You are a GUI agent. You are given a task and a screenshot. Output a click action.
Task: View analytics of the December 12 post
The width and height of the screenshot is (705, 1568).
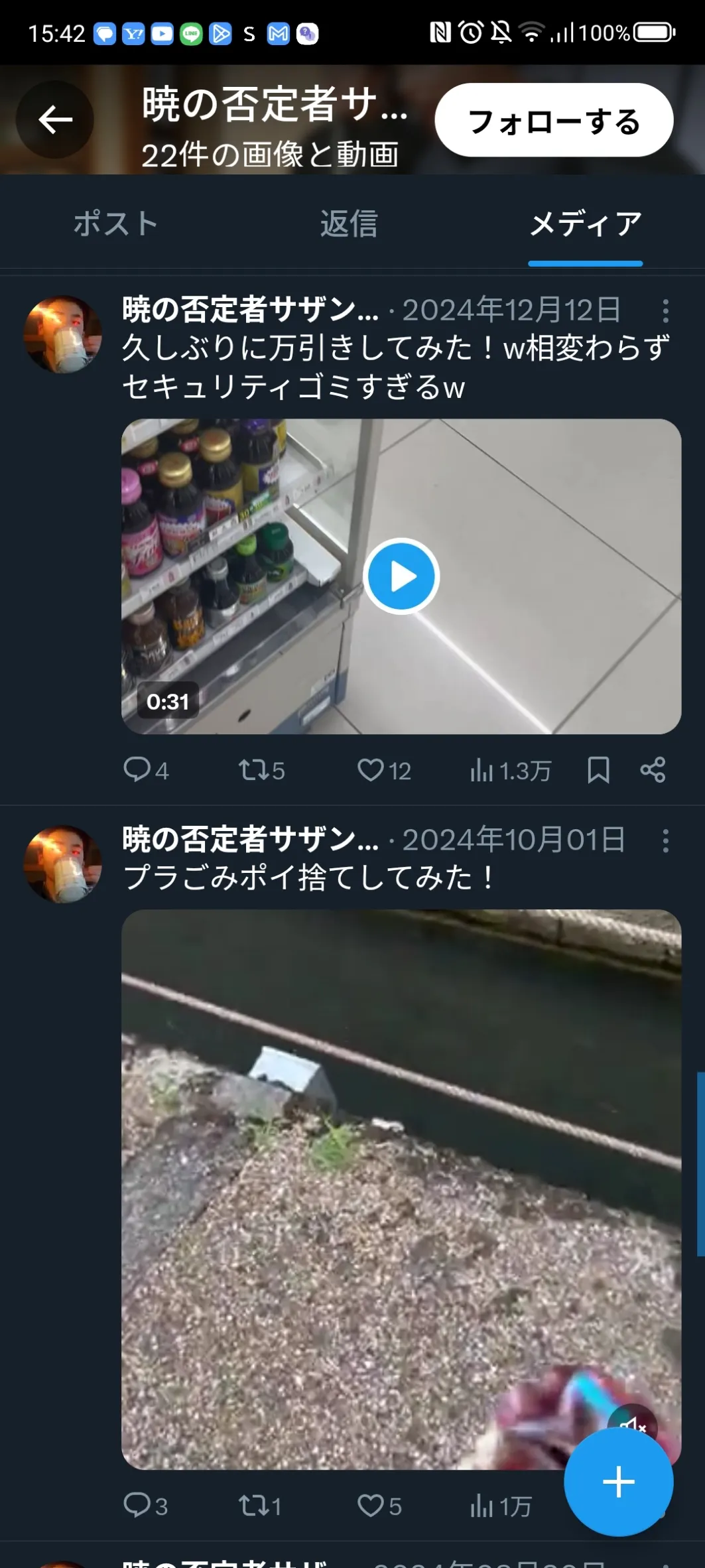482,770
